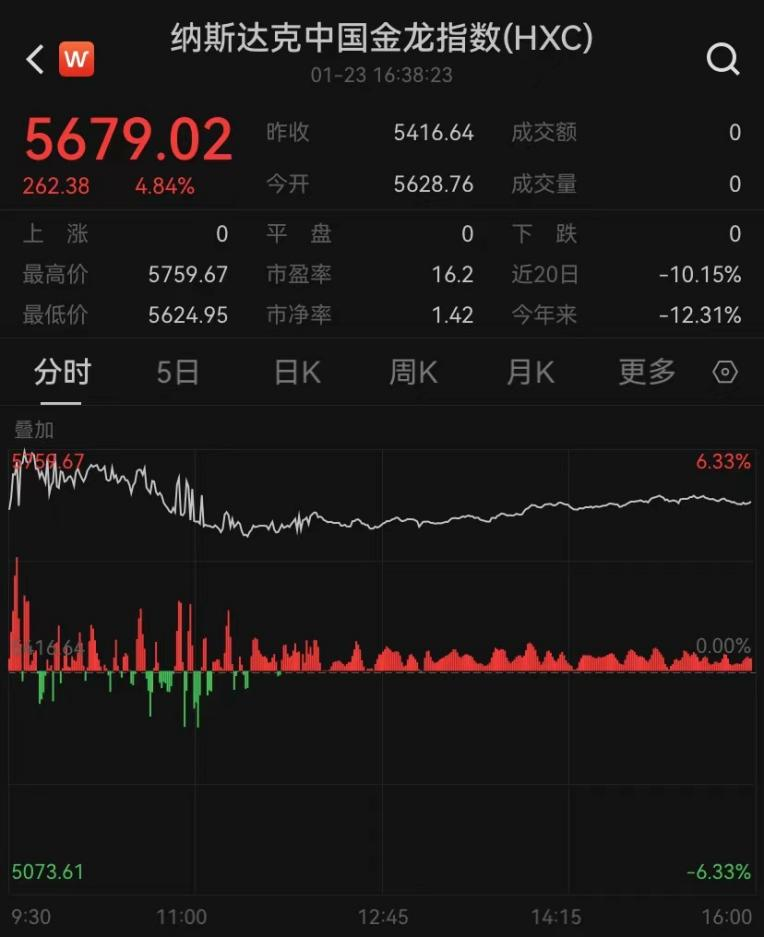
Task: Open chart settings hexagon icon
Action: (x=725, y=373)
